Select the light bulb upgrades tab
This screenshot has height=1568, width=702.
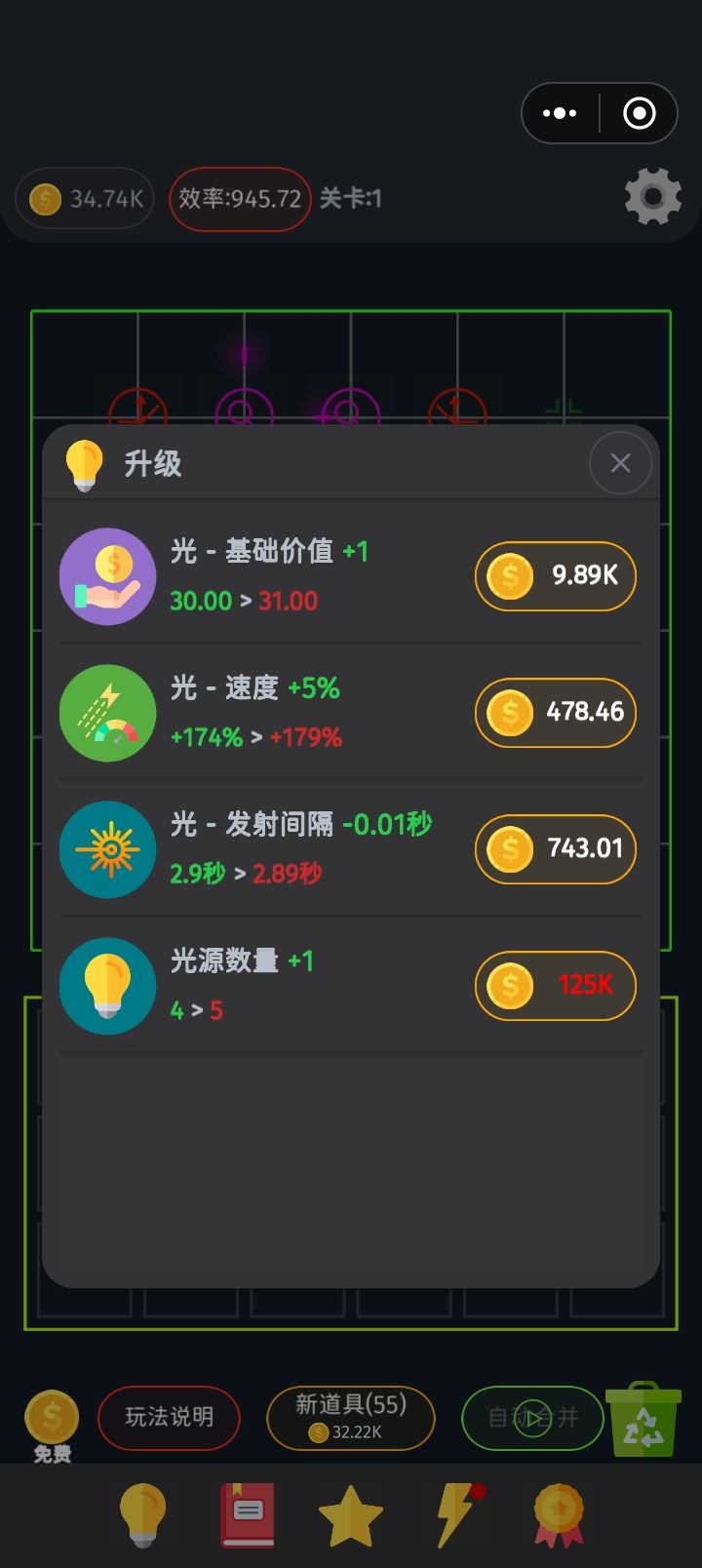tap(142, 1510)
